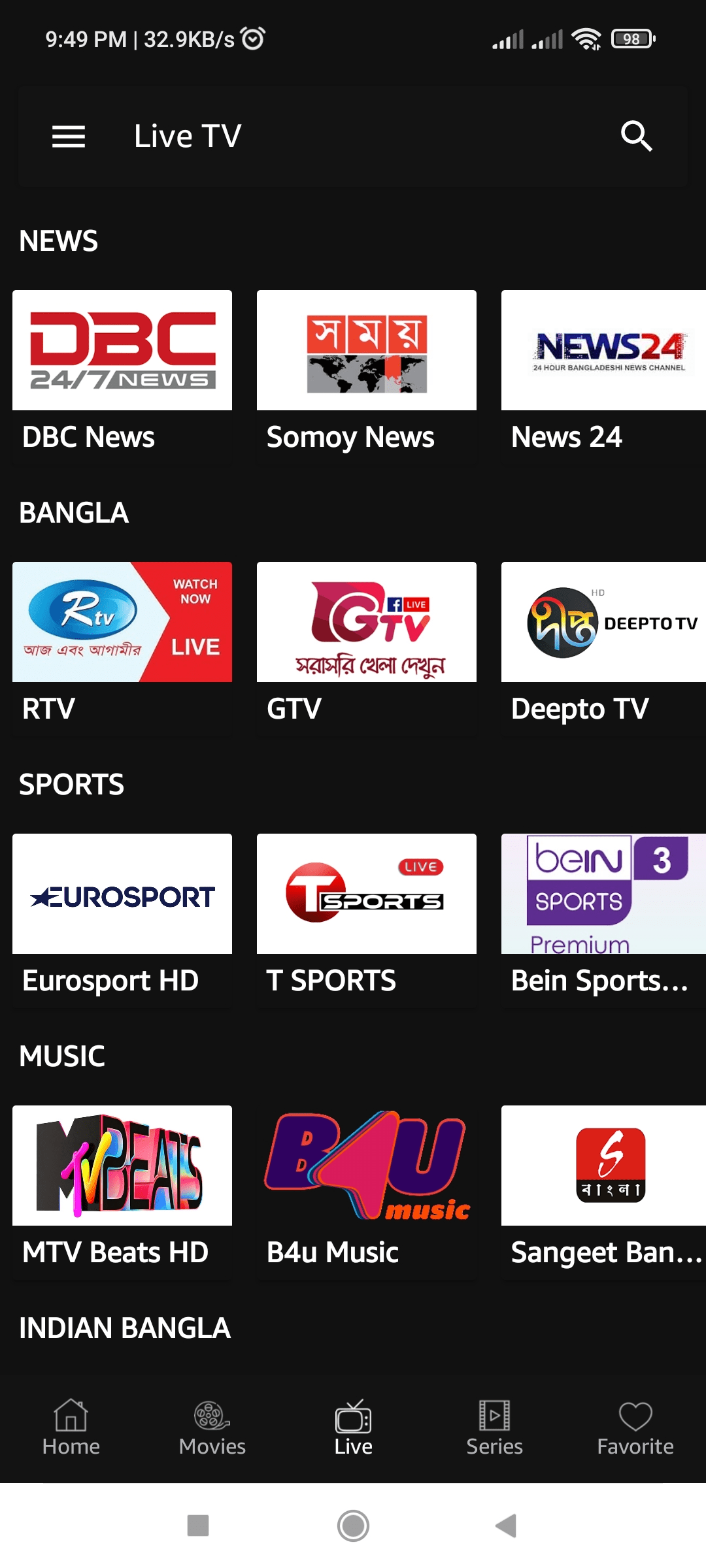Go to the Movies tab
The image size is (706, 1568).
(x=212, y=1428)
